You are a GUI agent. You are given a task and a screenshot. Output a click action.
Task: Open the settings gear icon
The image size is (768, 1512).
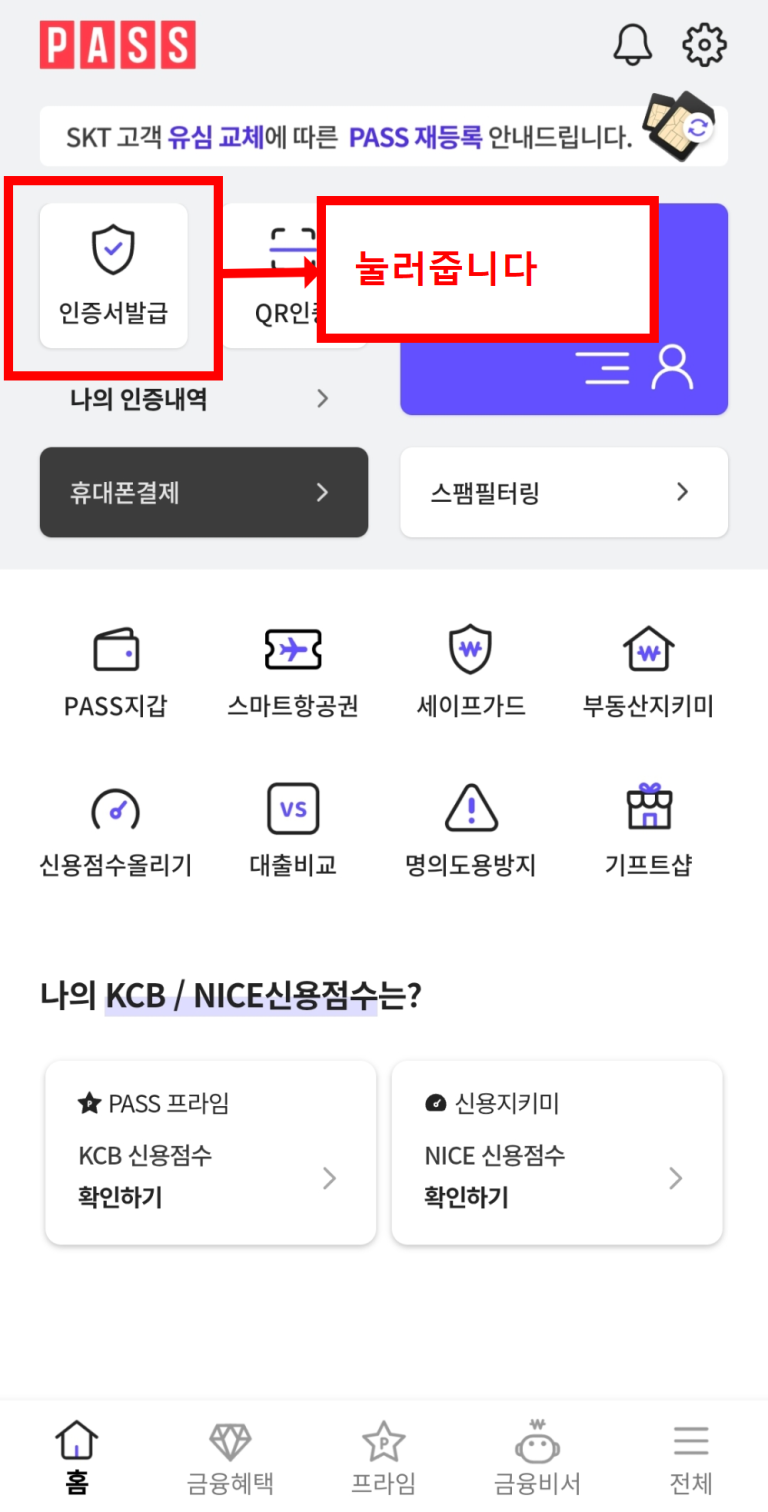(x=704, y=43)
